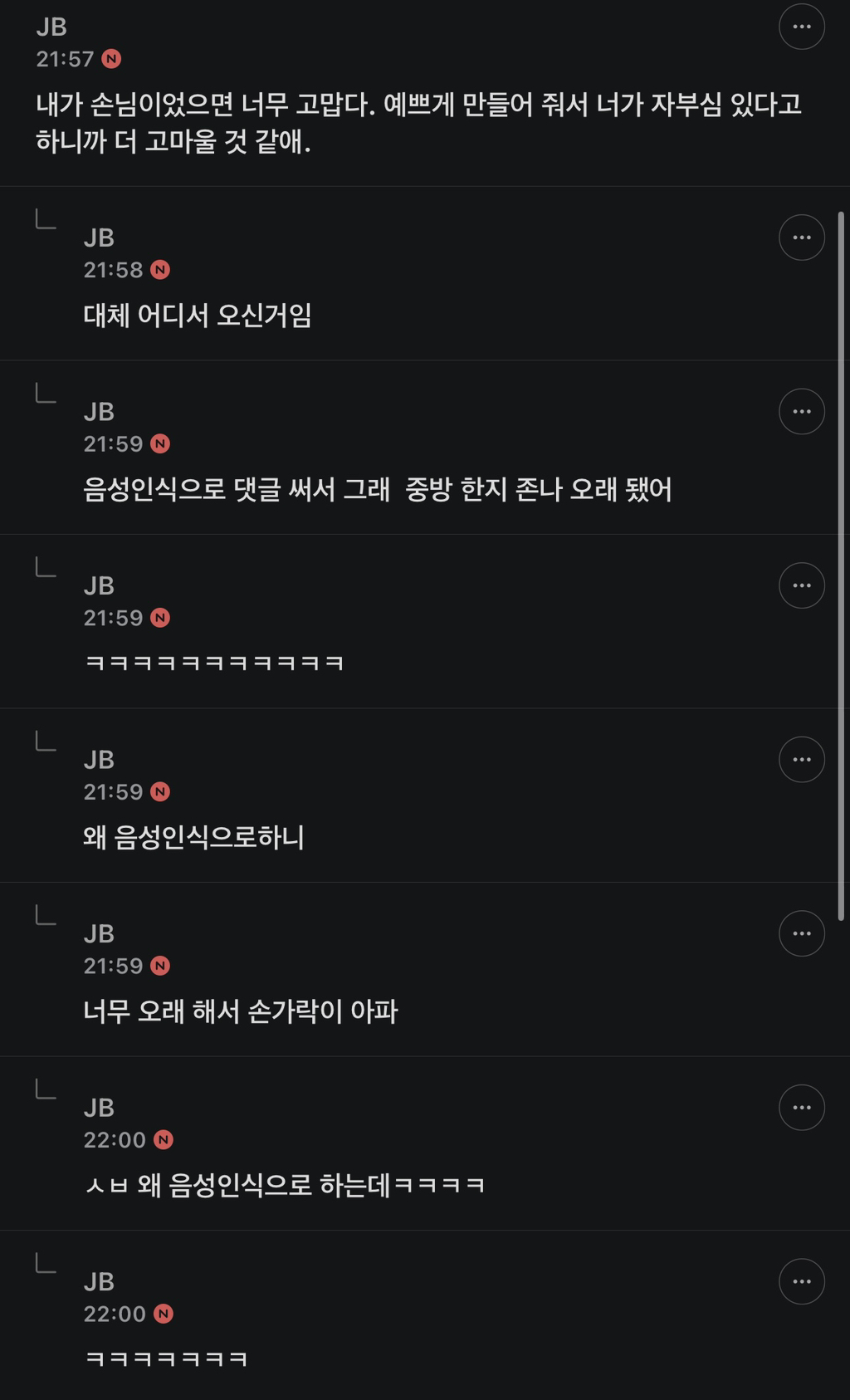Open the ellipsis menu on the '대체 어디서 오신거임' comment
850x1400 pixels.
[802, 237]
